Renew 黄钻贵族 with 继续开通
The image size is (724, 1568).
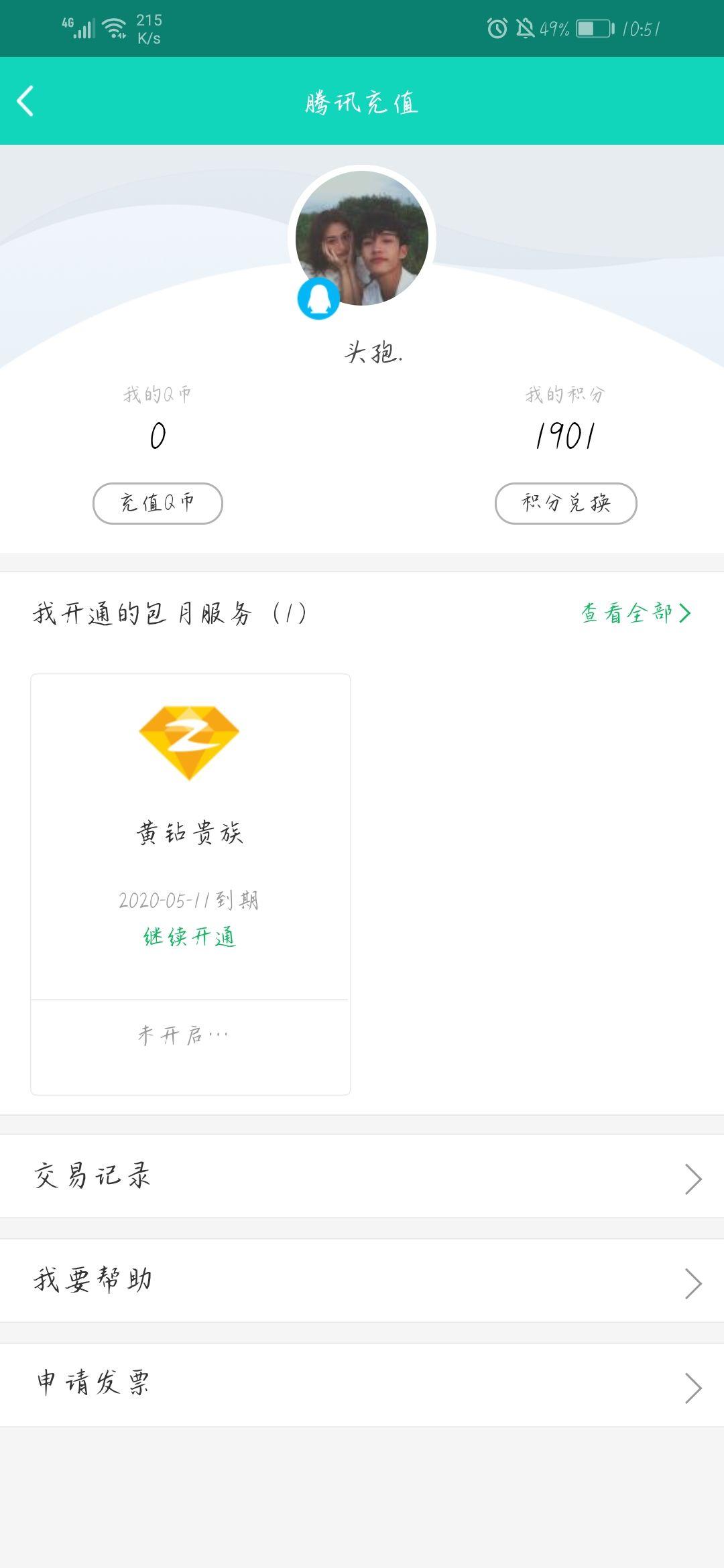(190, 937)
